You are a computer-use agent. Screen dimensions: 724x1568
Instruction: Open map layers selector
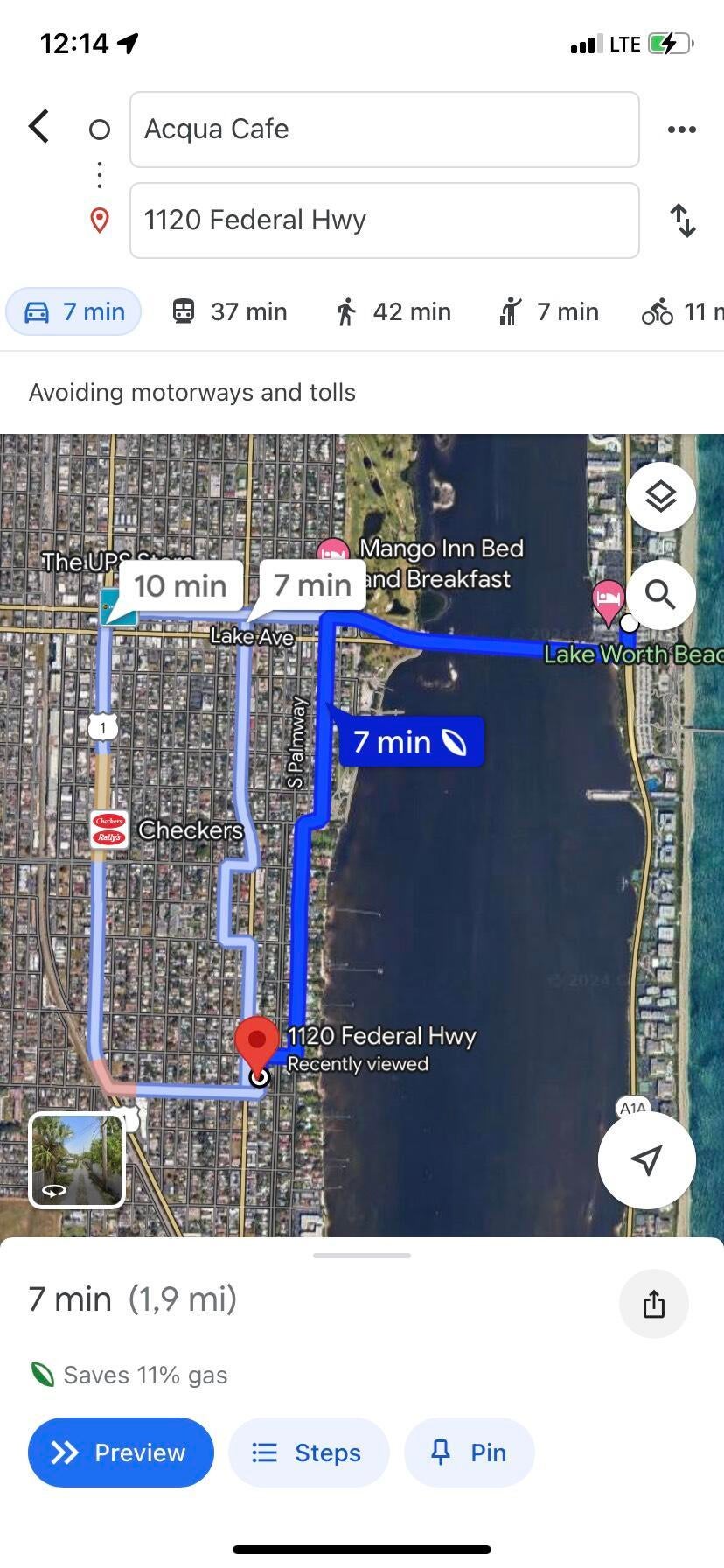pos(661,496)
